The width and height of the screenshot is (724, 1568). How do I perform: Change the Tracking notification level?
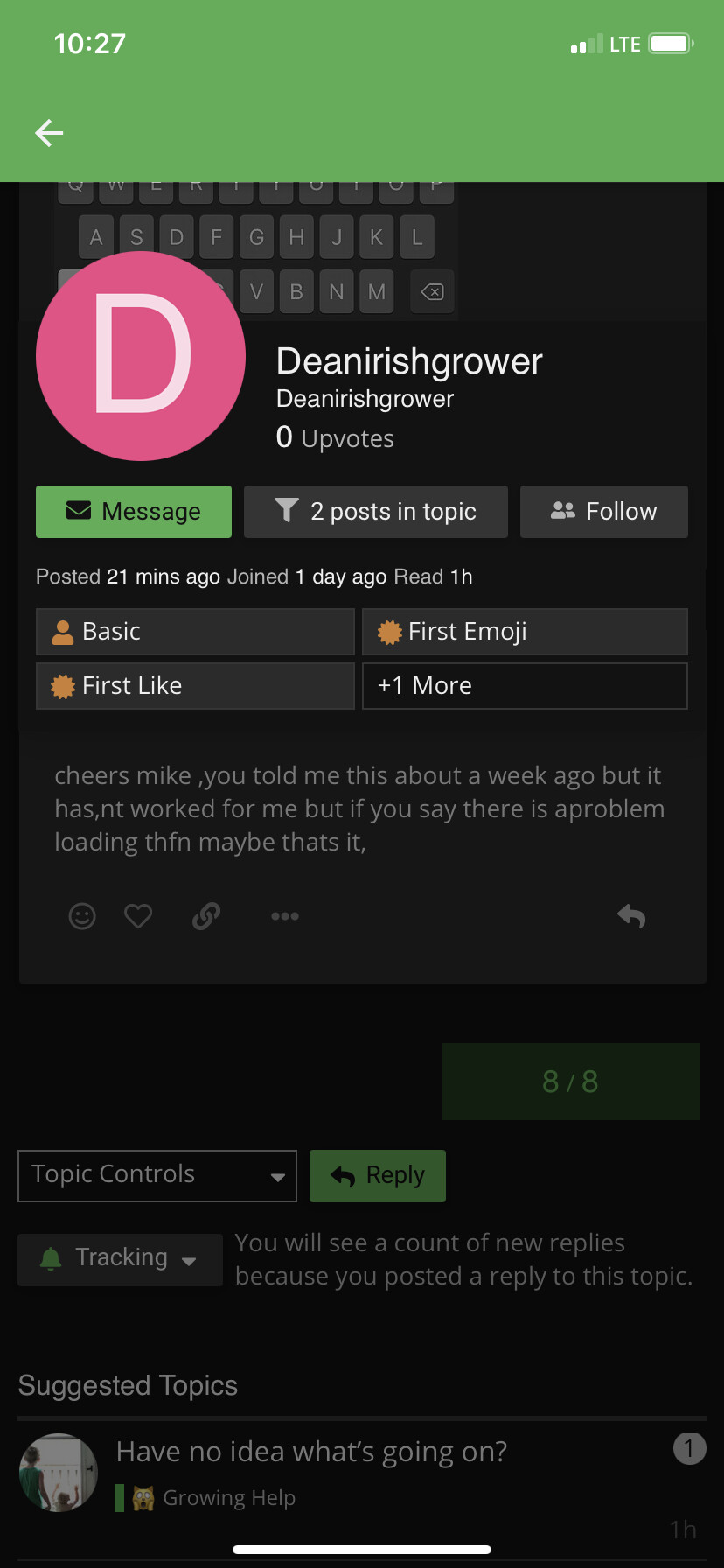pos(120,1259)
